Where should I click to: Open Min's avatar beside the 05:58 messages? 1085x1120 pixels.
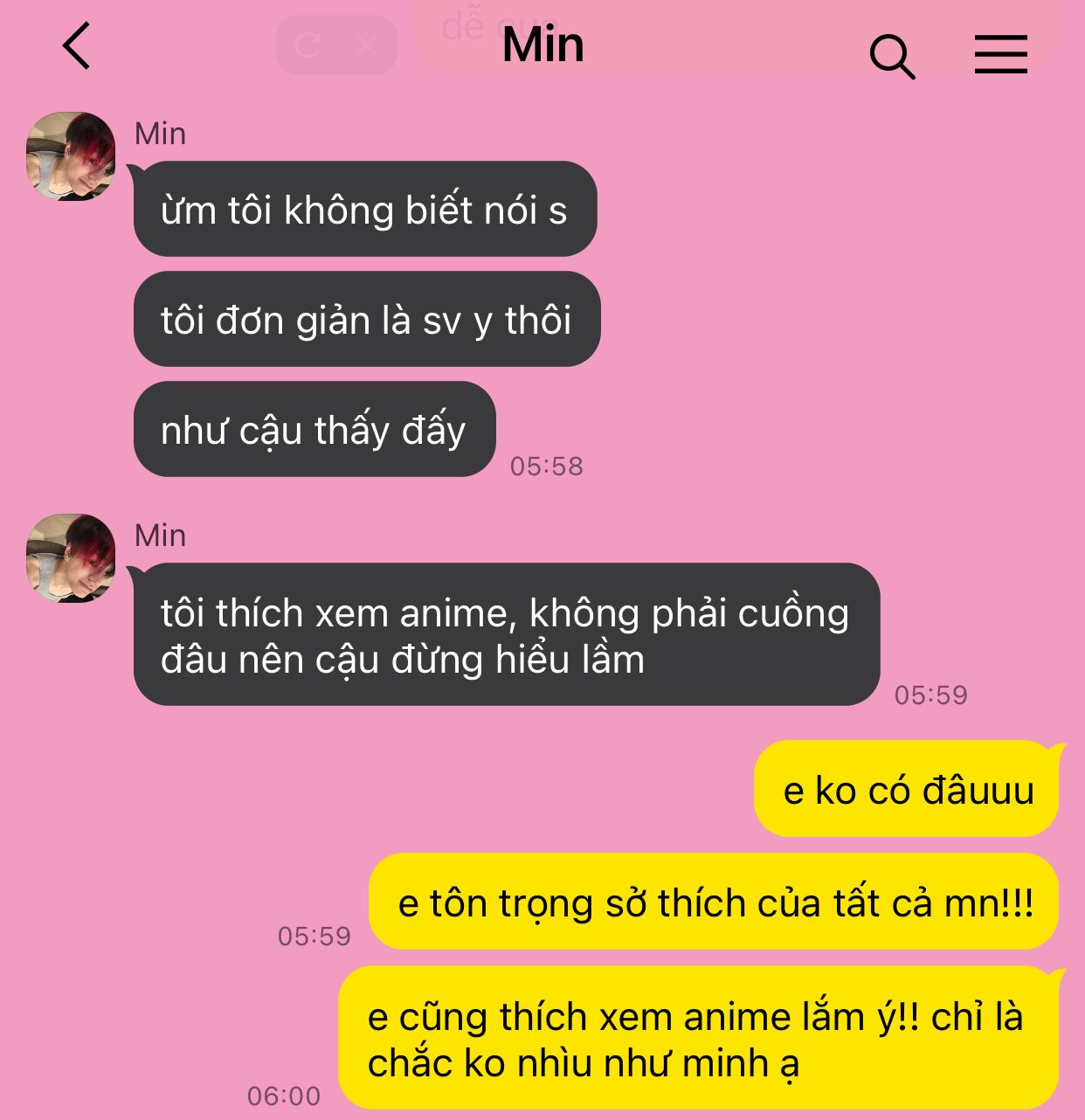[x=71, y=156]
